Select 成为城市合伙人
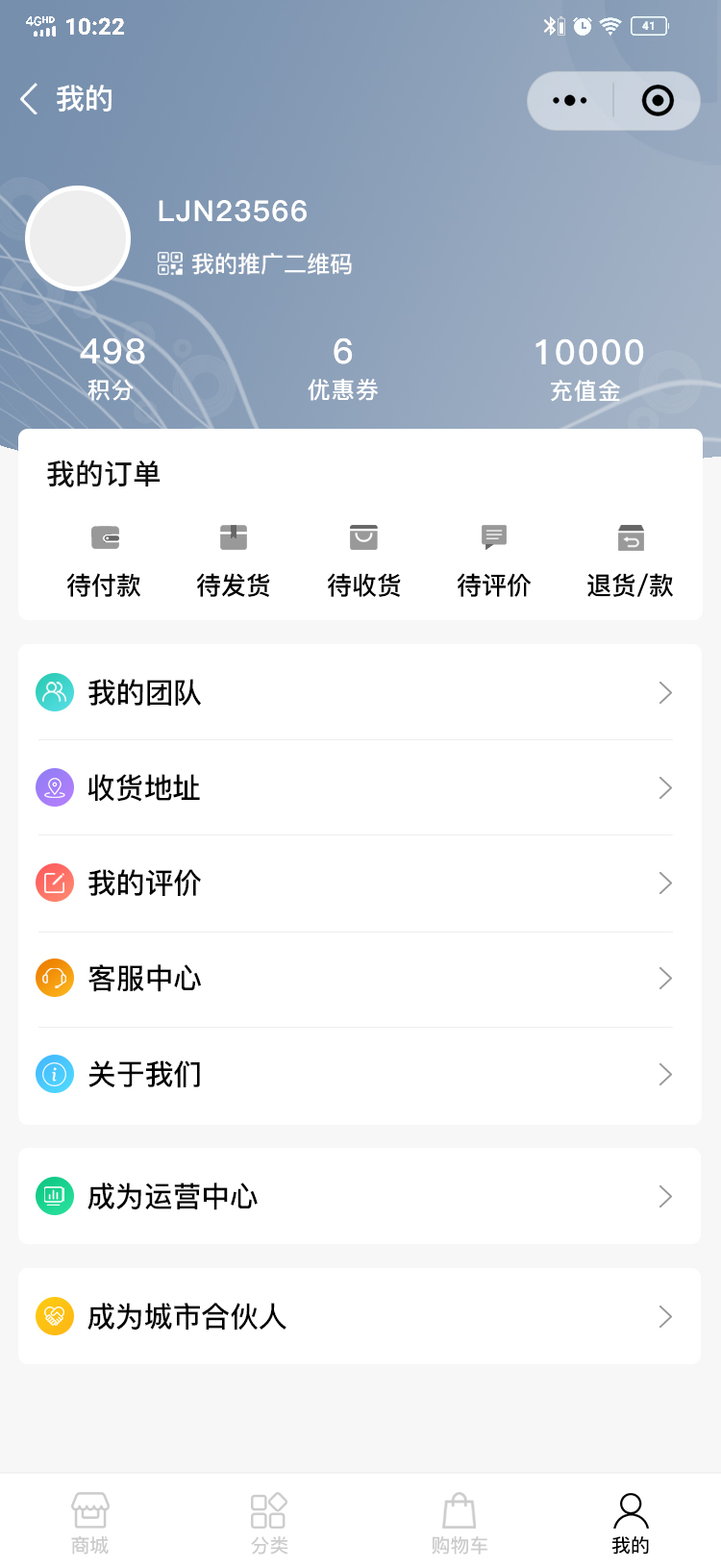The image size is (721, 1568). coord(356,1316)
